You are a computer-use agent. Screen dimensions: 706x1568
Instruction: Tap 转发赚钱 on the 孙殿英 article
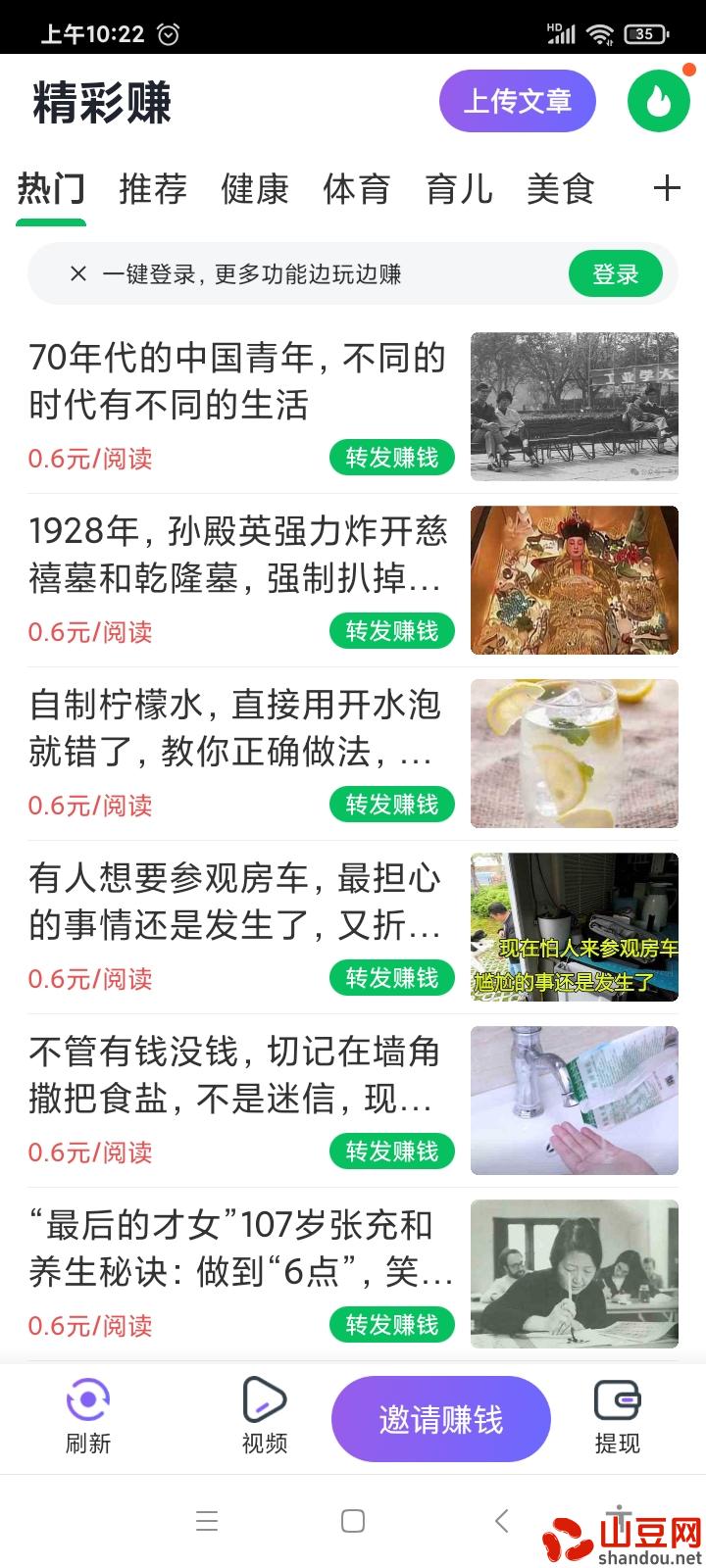pos(392,631)
